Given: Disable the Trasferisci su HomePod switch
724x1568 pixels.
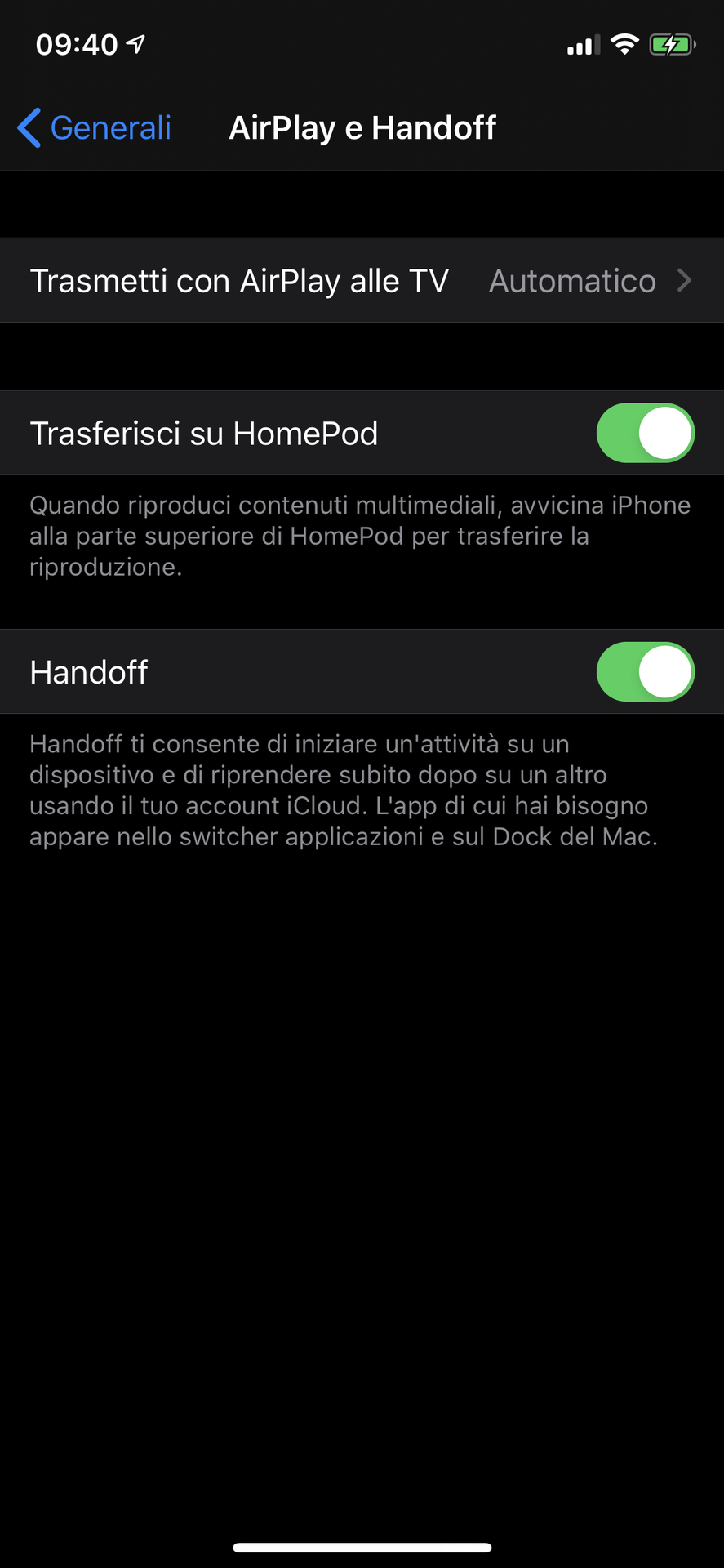Looking at the screenshot, I should 645,433.
